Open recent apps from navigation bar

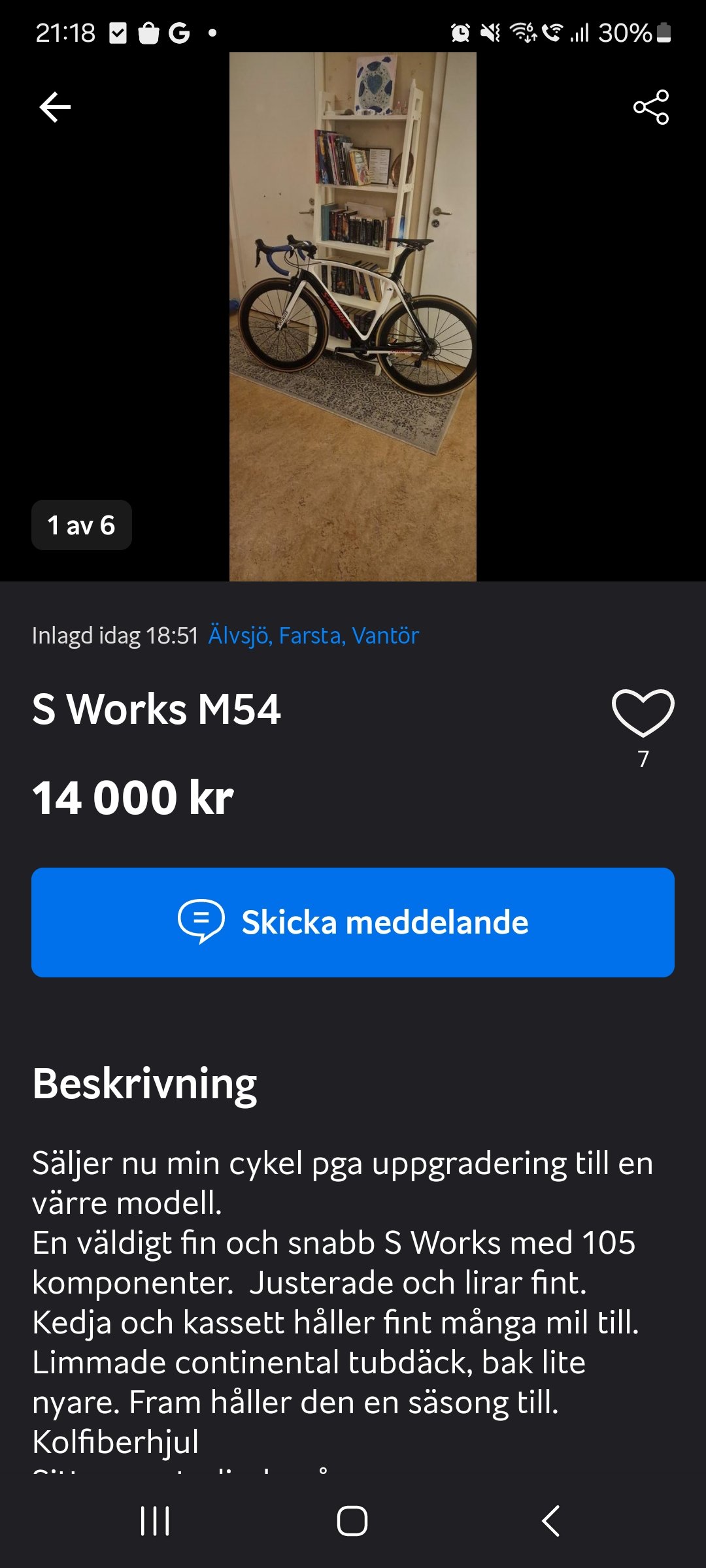click(155, 1521)
